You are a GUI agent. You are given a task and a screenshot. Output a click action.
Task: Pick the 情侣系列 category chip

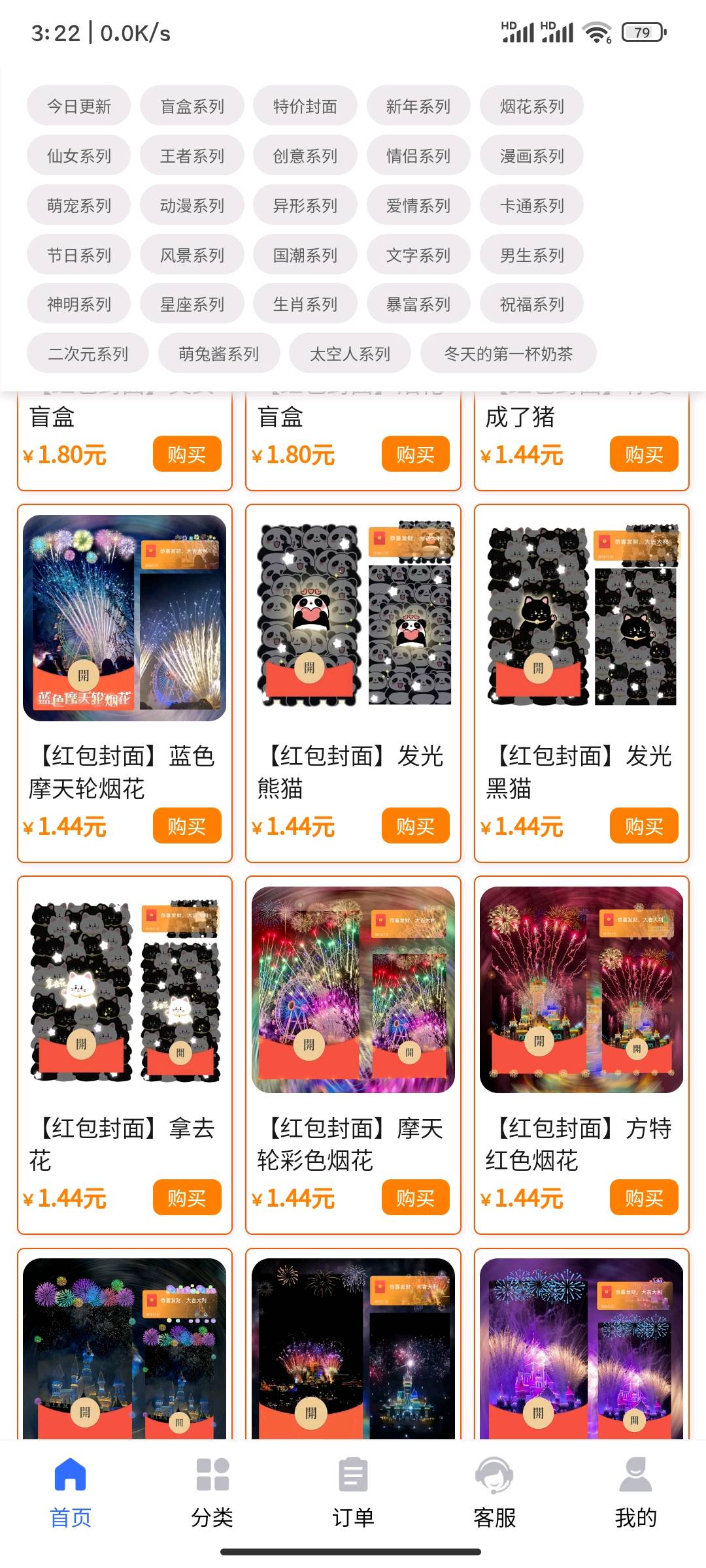coord(418,155)
